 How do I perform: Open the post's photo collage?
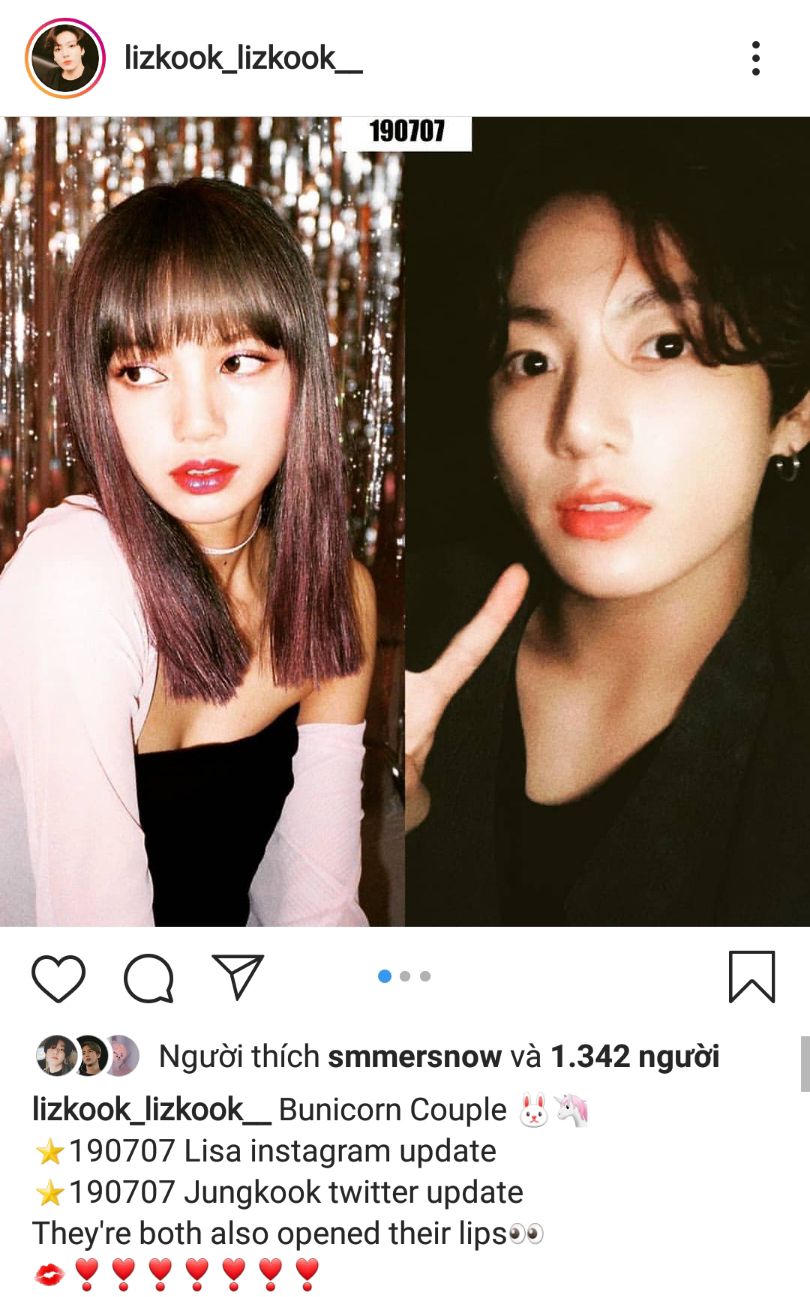point(405,521)
